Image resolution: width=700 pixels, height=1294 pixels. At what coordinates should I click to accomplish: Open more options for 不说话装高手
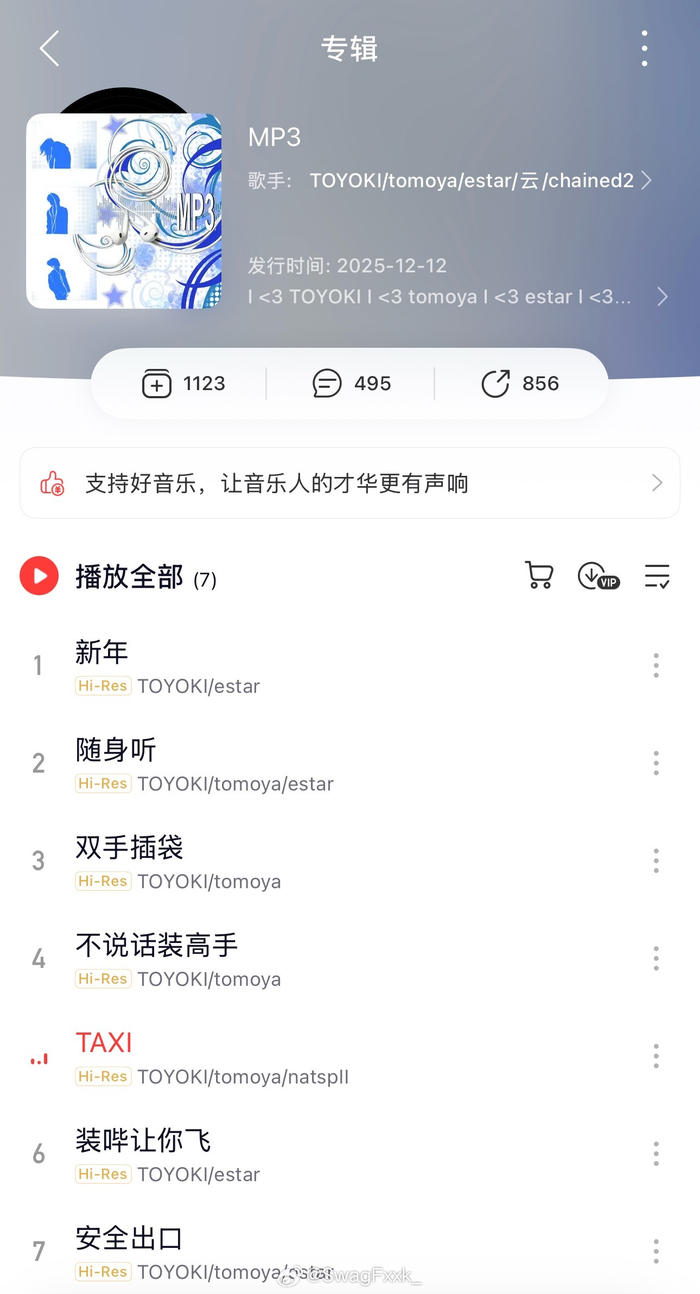[x=656, y=959]
